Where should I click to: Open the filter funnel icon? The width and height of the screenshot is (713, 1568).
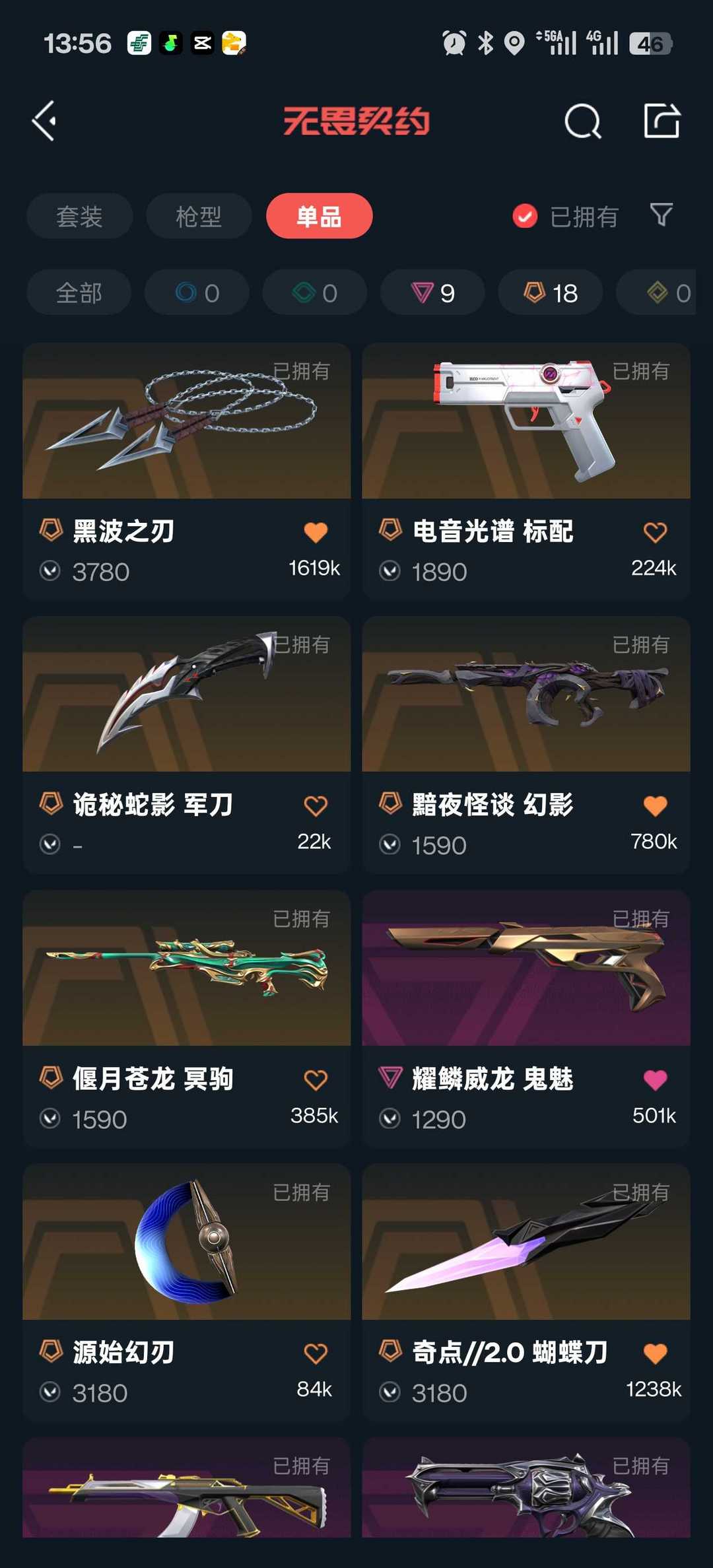click(x=662, y=215)
